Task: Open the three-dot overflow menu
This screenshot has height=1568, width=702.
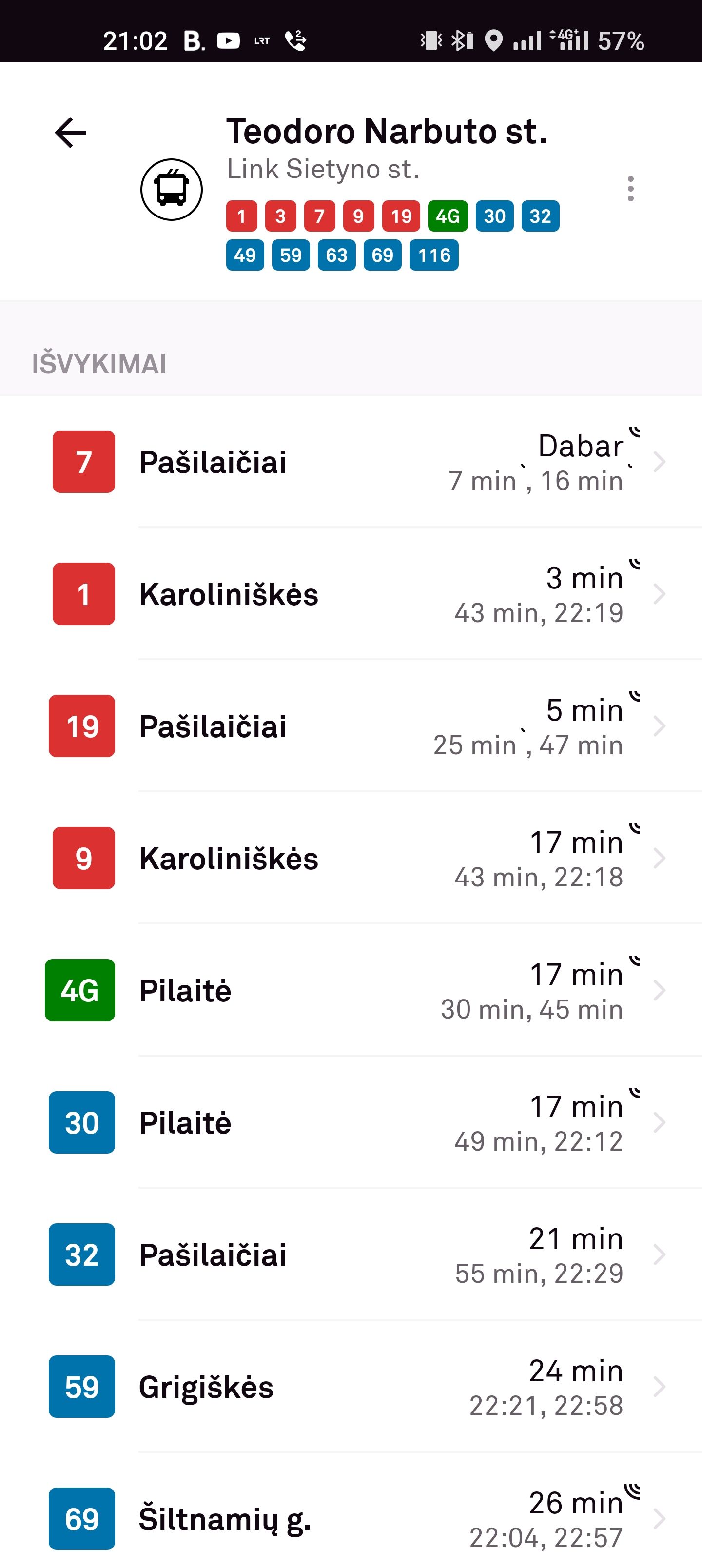Action: pyautogui.click(x=630, y=189)
